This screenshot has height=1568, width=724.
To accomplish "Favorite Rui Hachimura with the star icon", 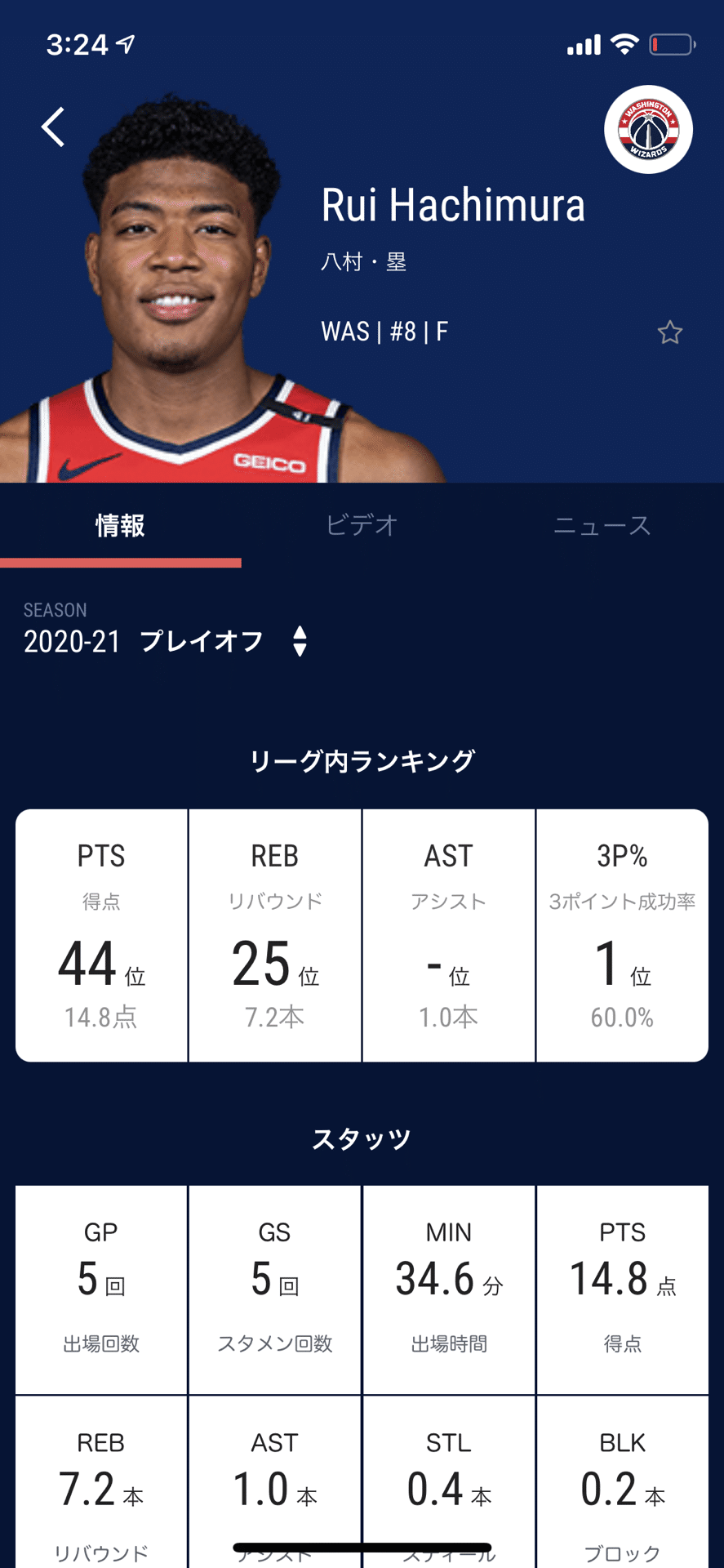I will (670, 332).
